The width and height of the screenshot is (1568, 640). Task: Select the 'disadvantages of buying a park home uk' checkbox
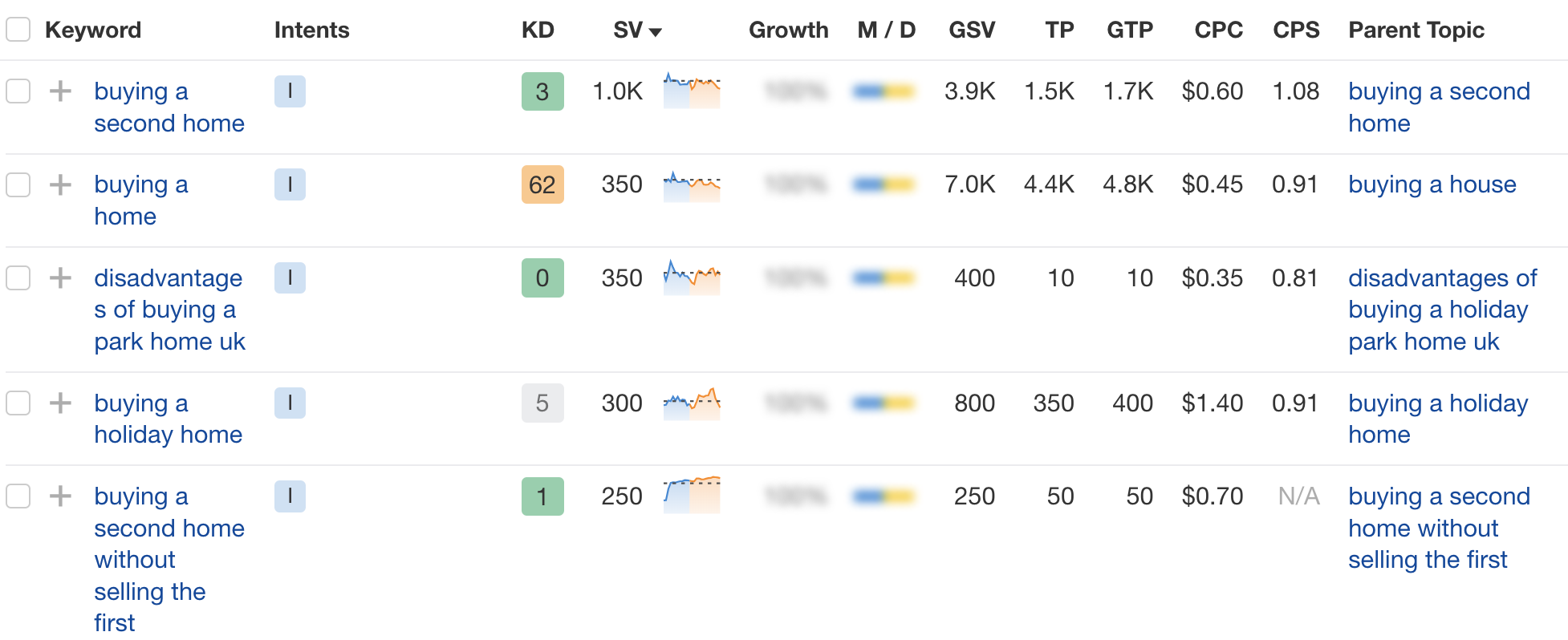pos(18,277)
